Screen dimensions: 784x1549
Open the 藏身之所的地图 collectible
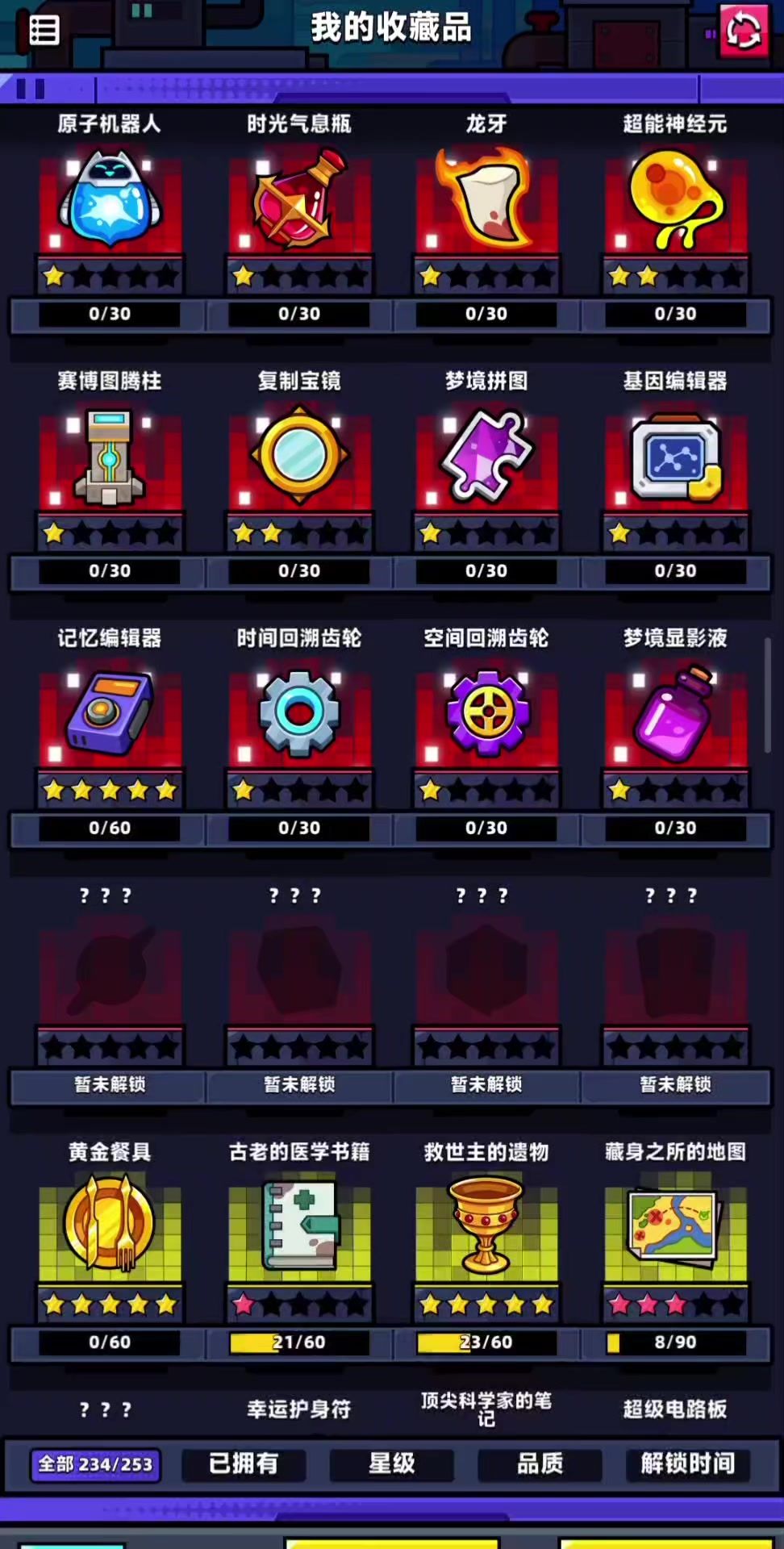(675, 1229)
